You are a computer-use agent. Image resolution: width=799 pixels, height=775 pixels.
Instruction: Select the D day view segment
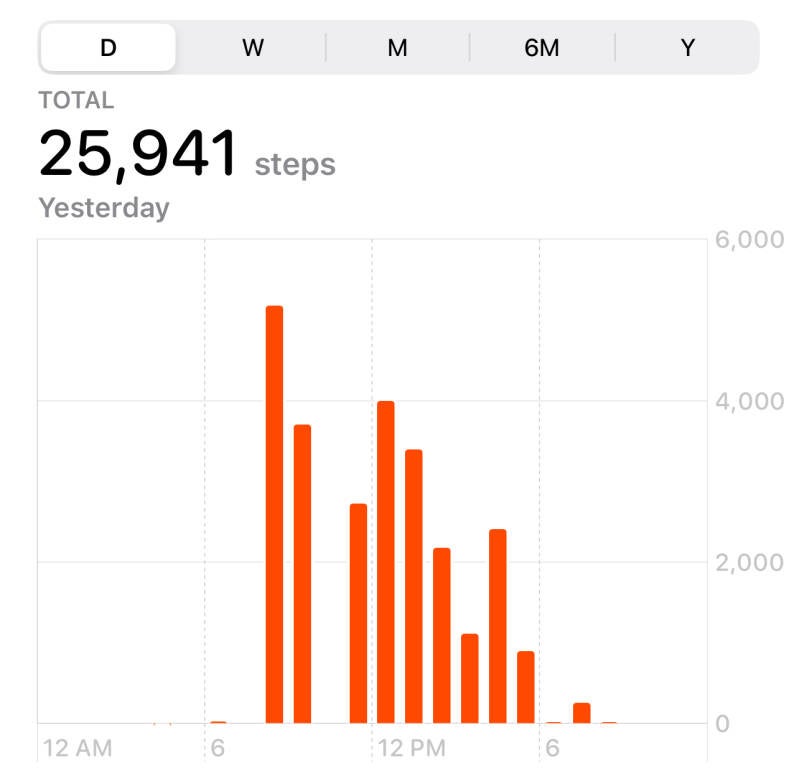point(108,47)
